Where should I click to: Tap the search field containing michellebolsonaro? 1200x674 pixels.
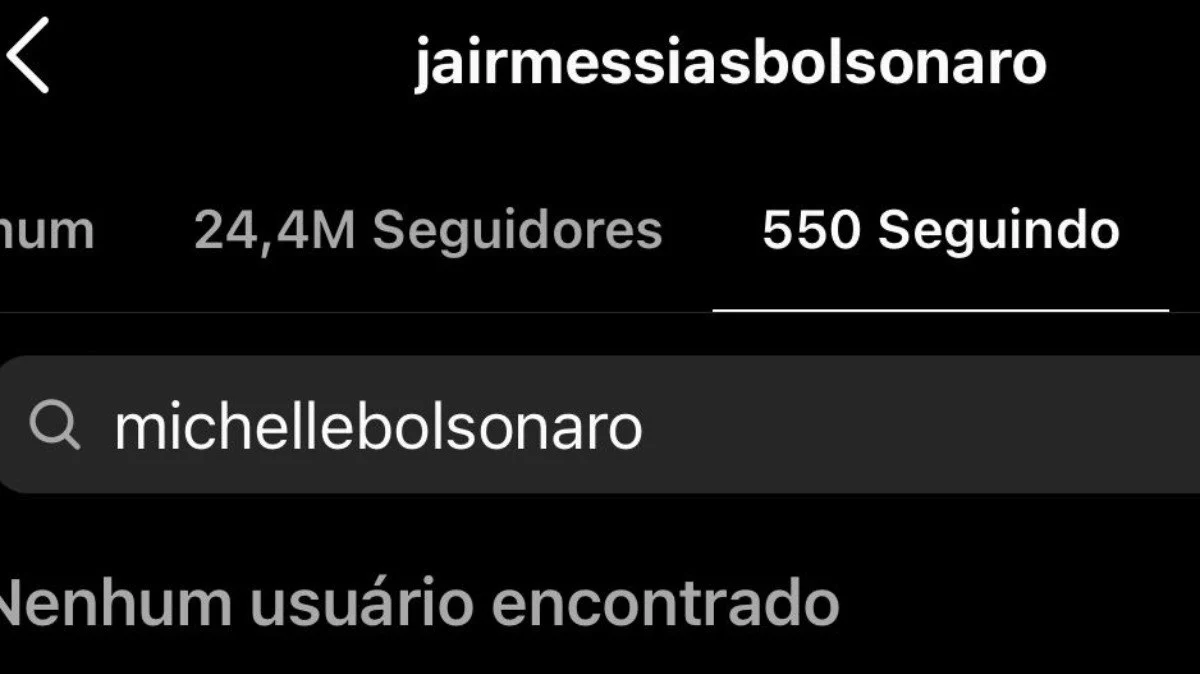click(x=600, y=427)
